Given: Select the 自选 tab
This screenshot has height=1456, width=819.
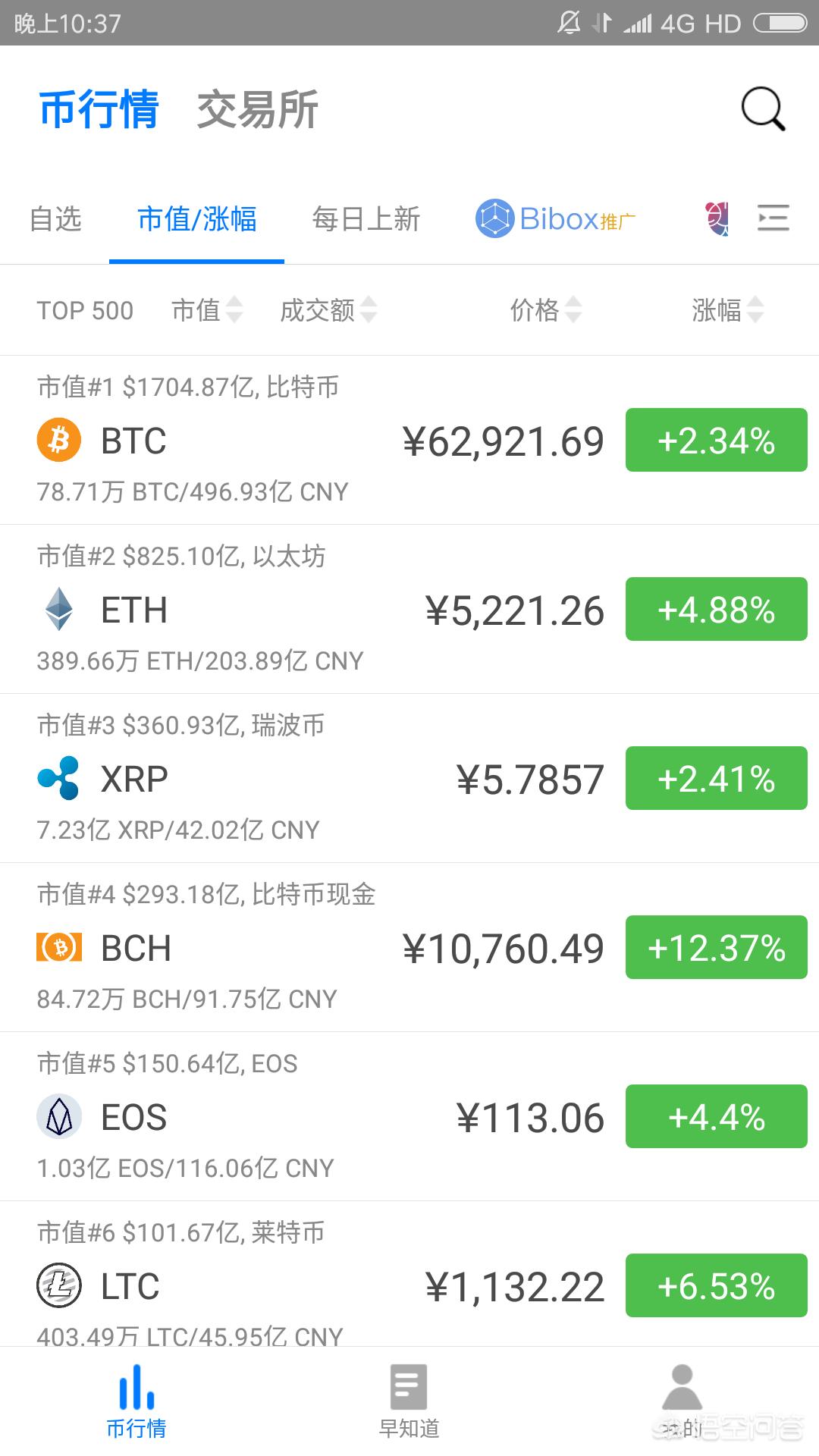Looking at the screenshot, I should click(55, 219).
